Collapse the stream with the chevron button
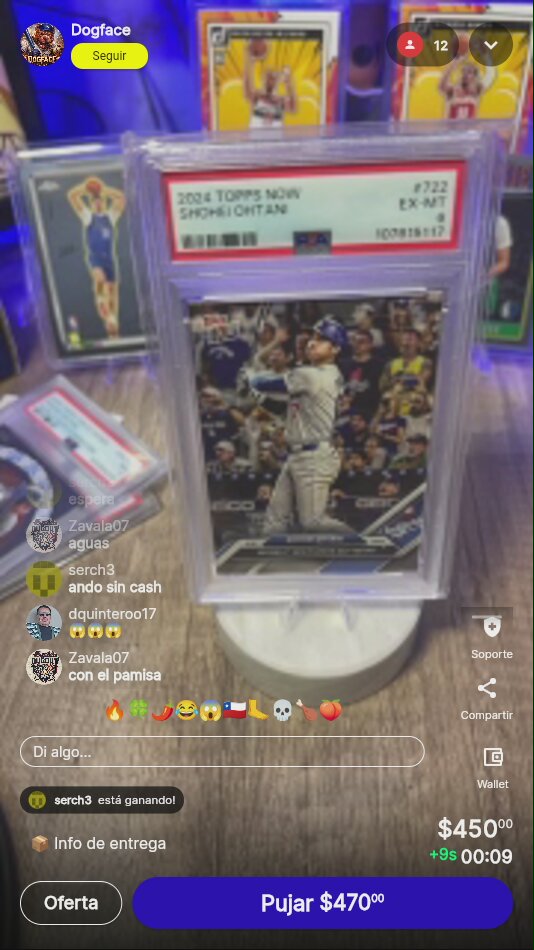The height and width of the screenshot is (950, 534). click(490, 45)
